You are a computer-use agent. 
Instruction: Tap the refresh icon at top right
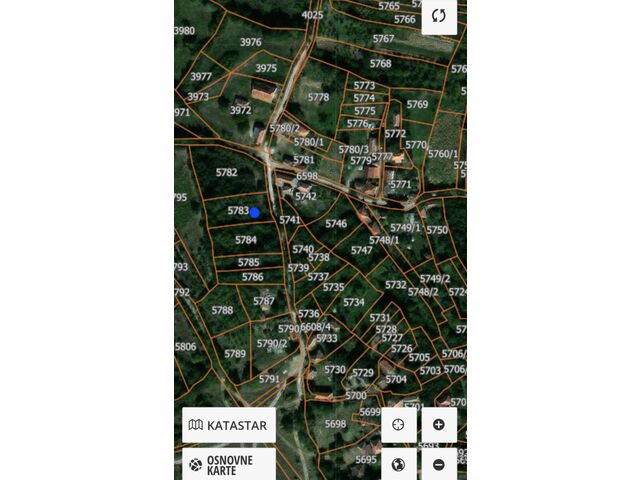click(x=438, y=16)
